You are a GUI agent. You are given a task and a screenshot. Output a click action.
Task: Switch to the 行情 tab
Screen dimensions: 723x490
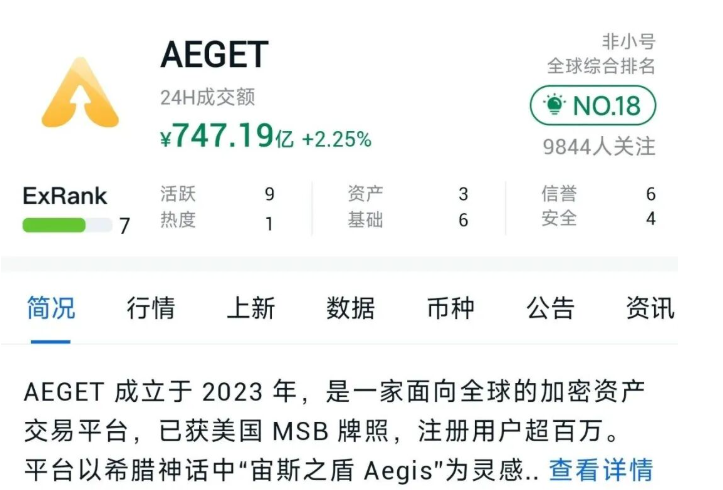[150, 308]
